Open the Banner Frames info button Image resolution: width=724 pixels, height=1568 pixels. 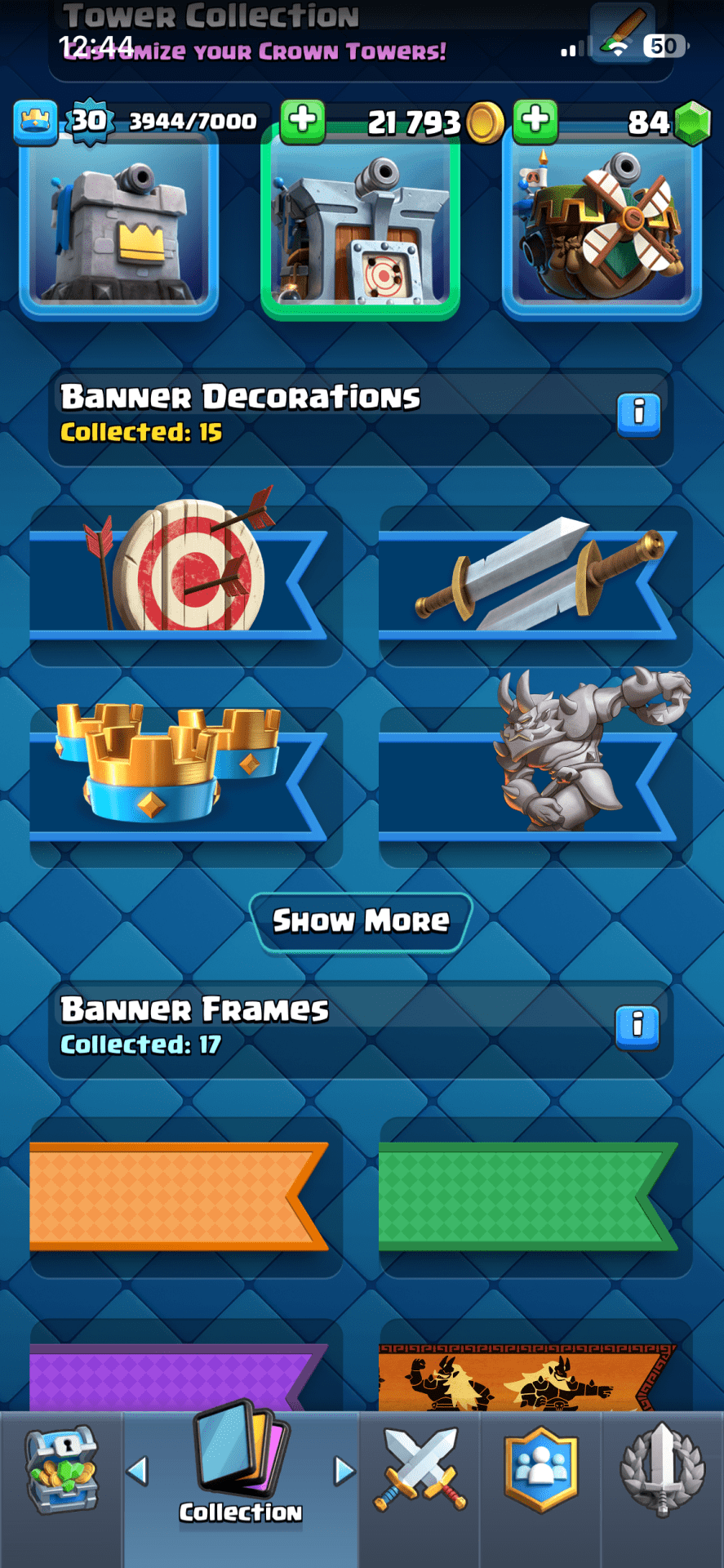coord(637,1026)
